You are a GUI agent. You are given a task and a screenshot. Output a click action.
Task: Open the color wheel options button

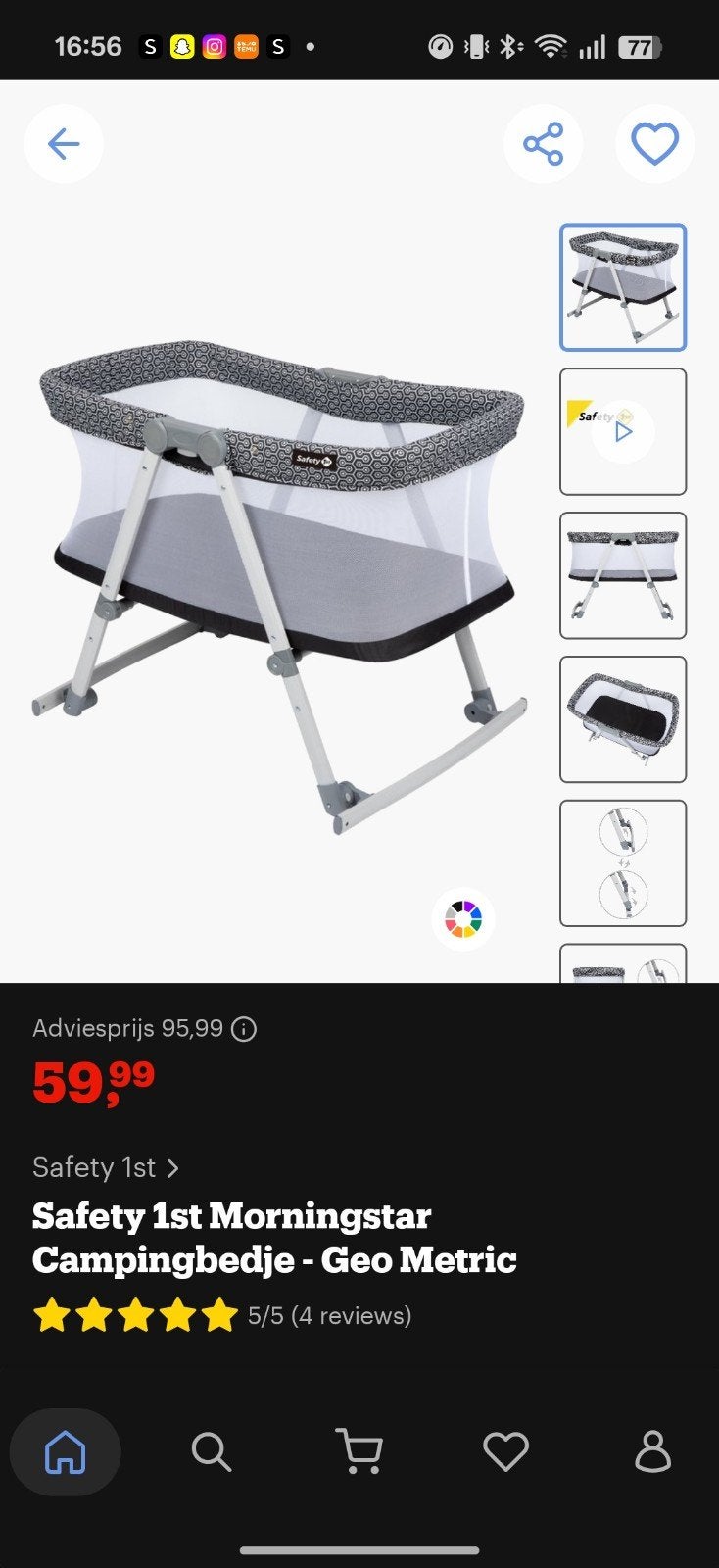463,919
